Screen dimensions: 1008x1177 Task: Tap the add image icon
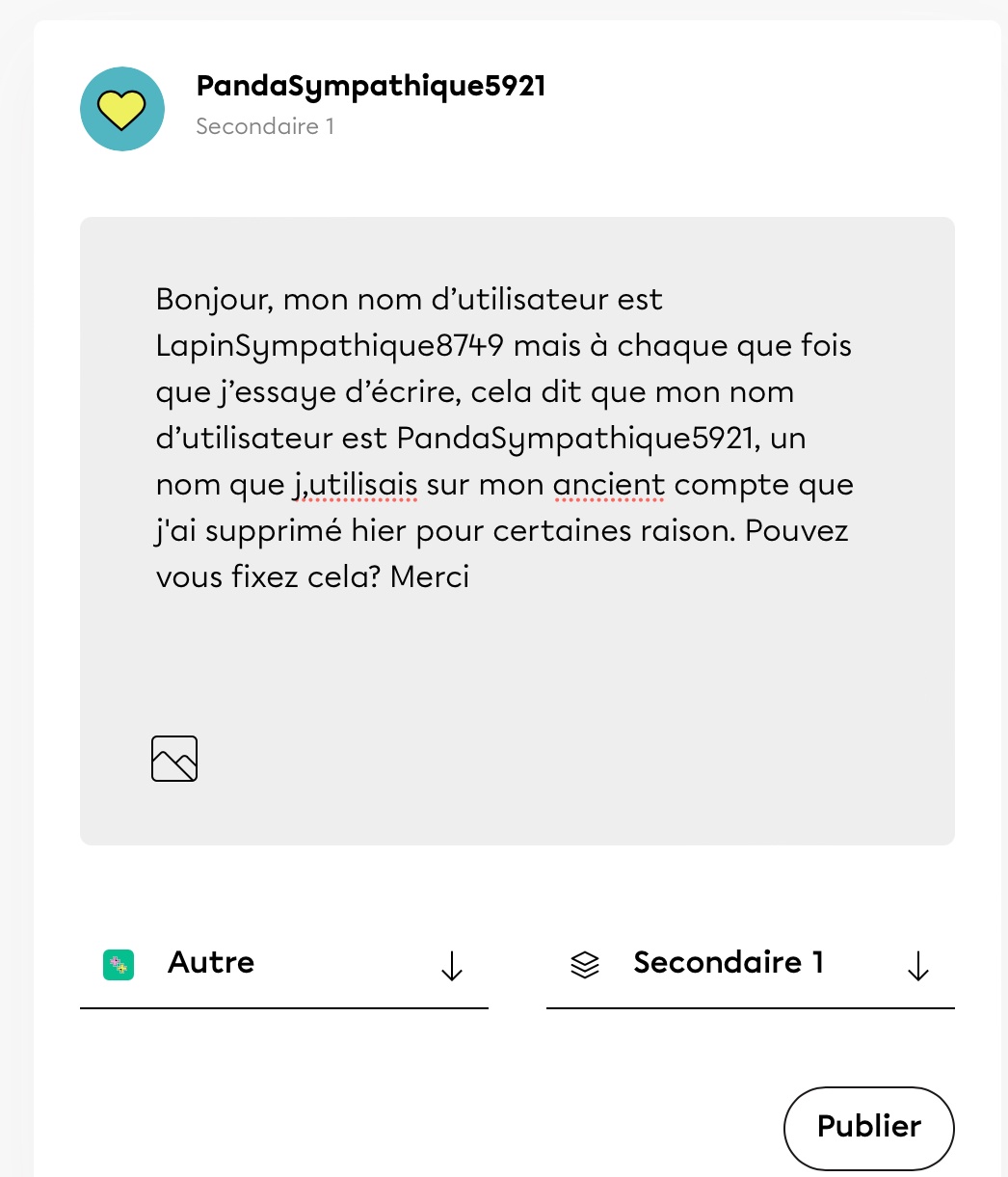click(174, 759)
